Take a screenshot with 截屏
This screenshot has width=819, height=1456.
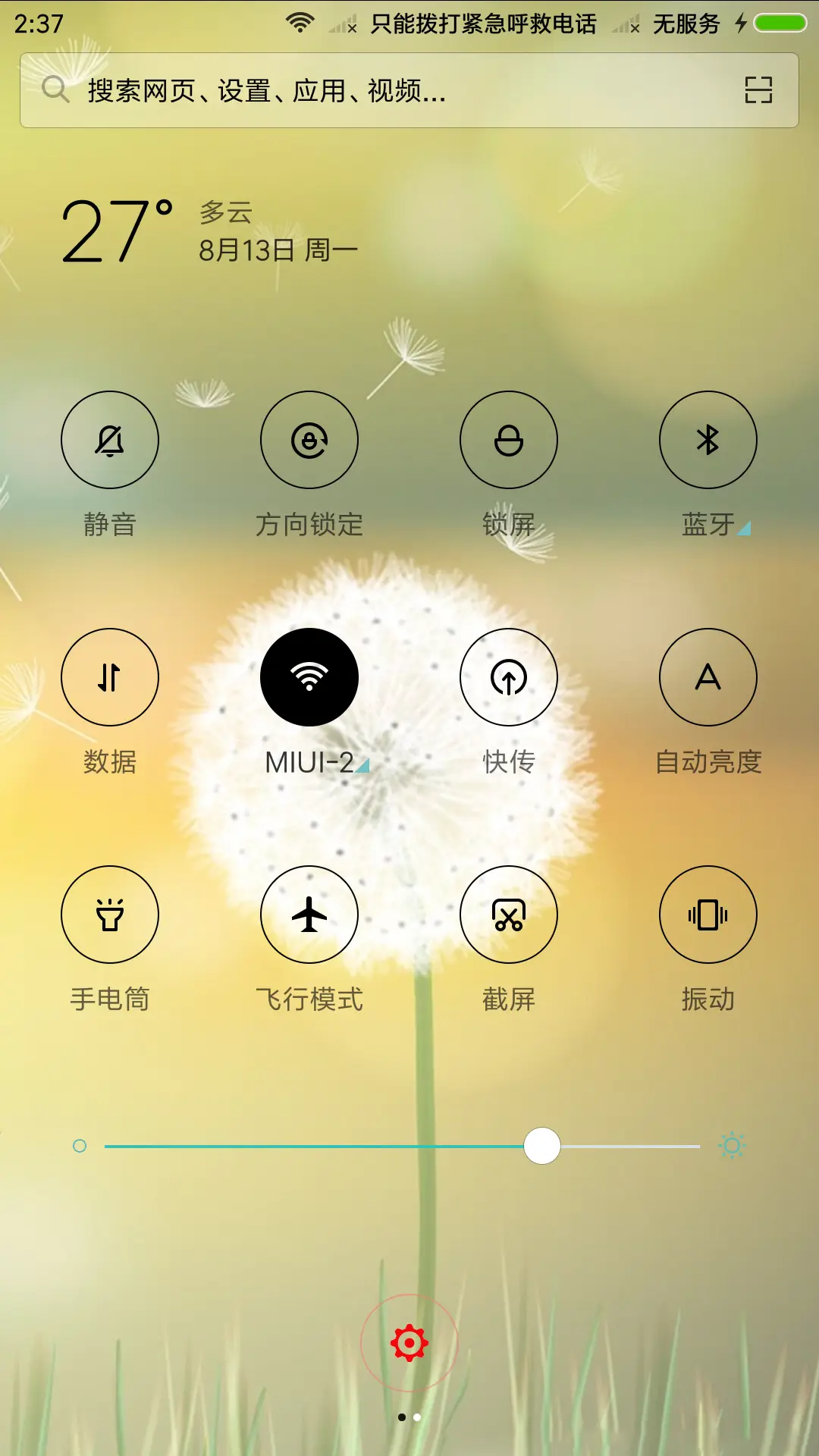click(x=509, y=915)
